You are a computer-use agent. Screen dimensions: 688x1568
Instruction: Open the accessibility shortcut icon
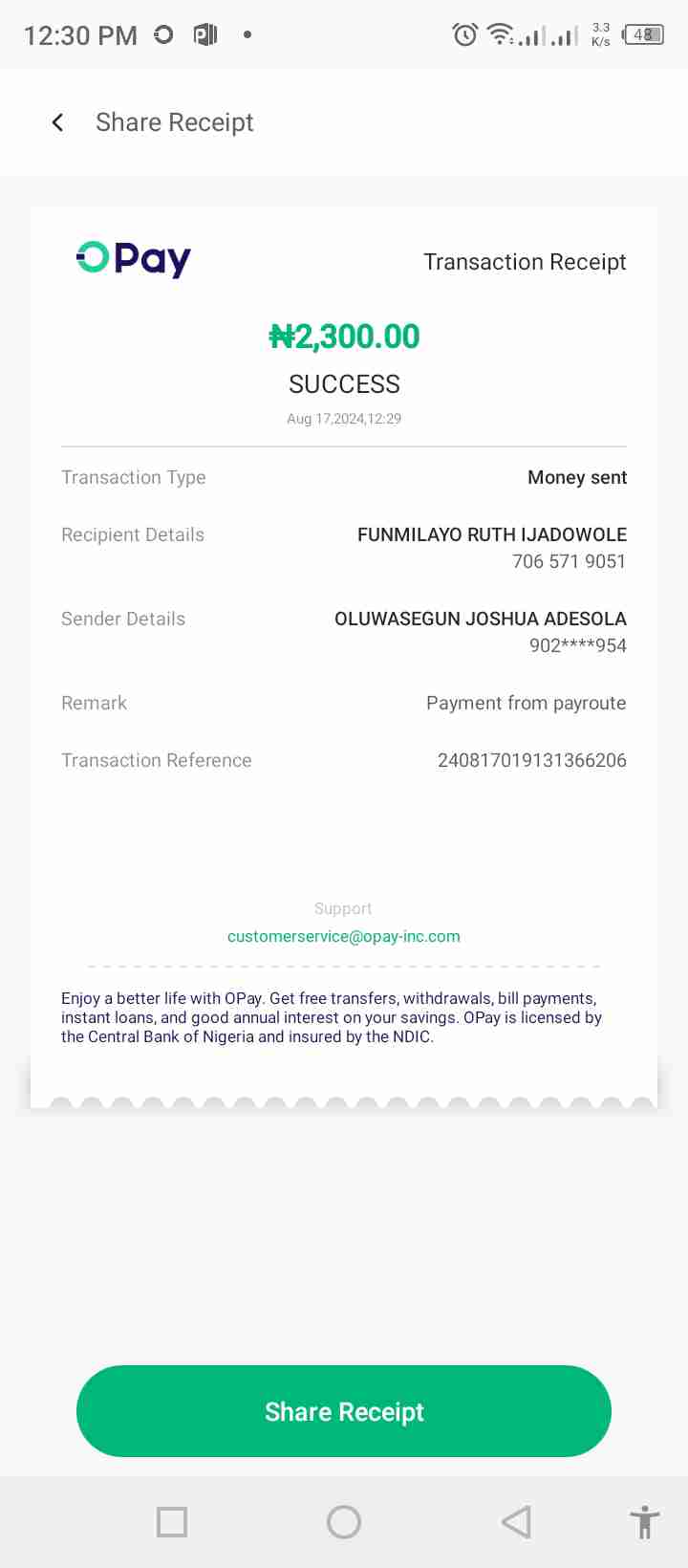click(645, 1522)
